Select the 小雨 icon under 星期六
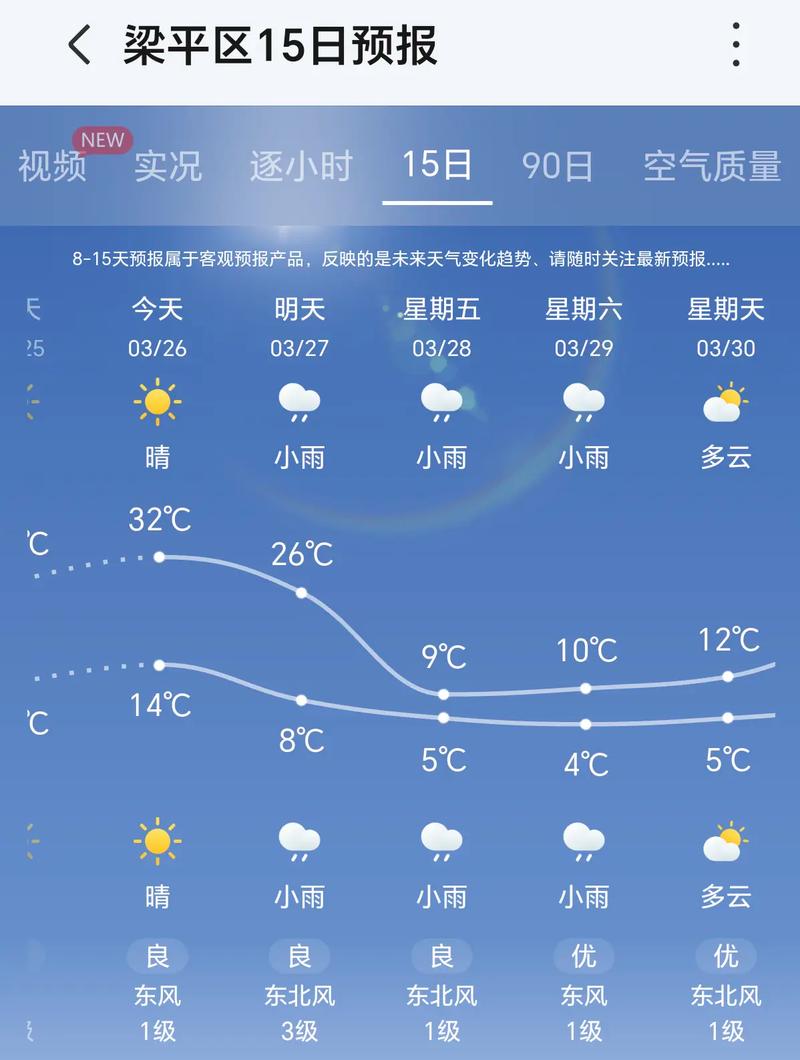The height and width of the screenshot is (1060, 800). [x=583, y=403]
